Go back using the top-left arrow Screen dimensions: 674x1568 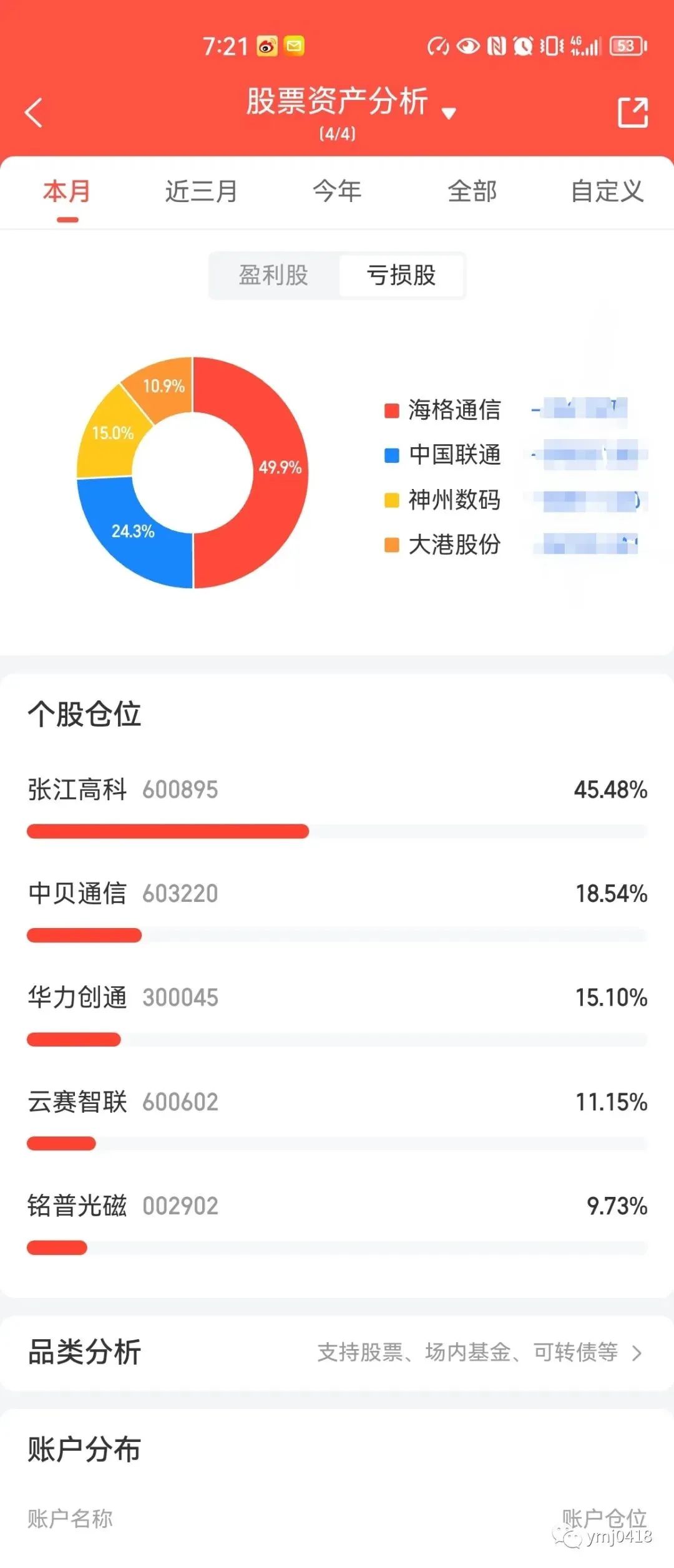click(34, 113)
